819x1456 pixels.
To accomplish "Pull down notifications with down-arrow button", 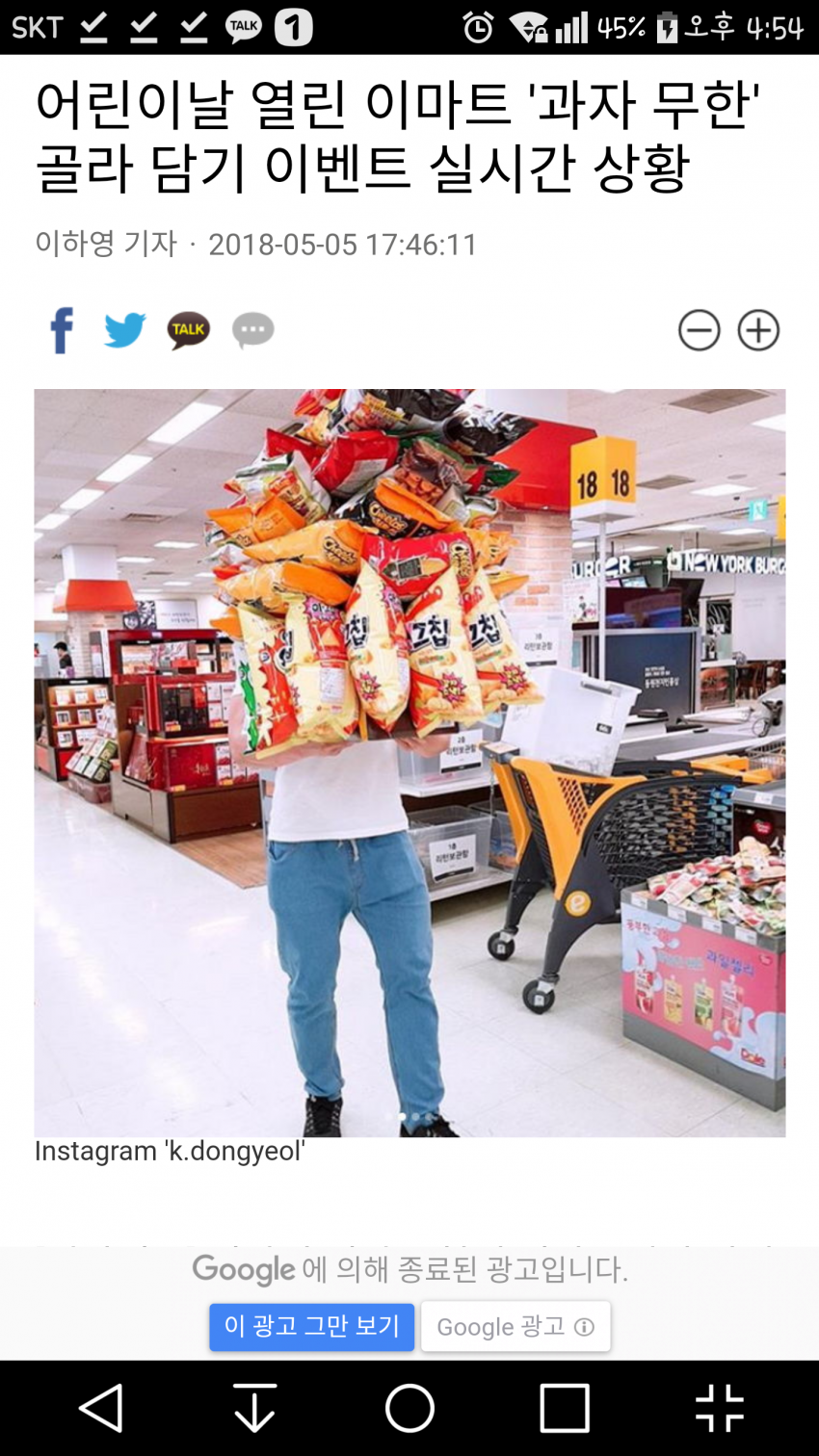I will [254, 1408].
